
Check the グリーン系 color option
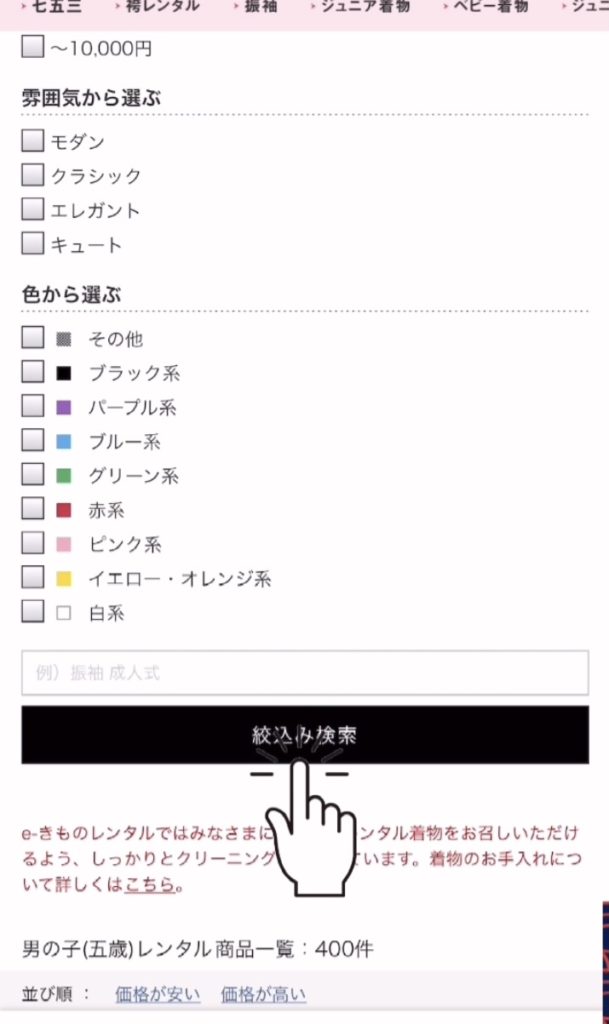[33, 474]
